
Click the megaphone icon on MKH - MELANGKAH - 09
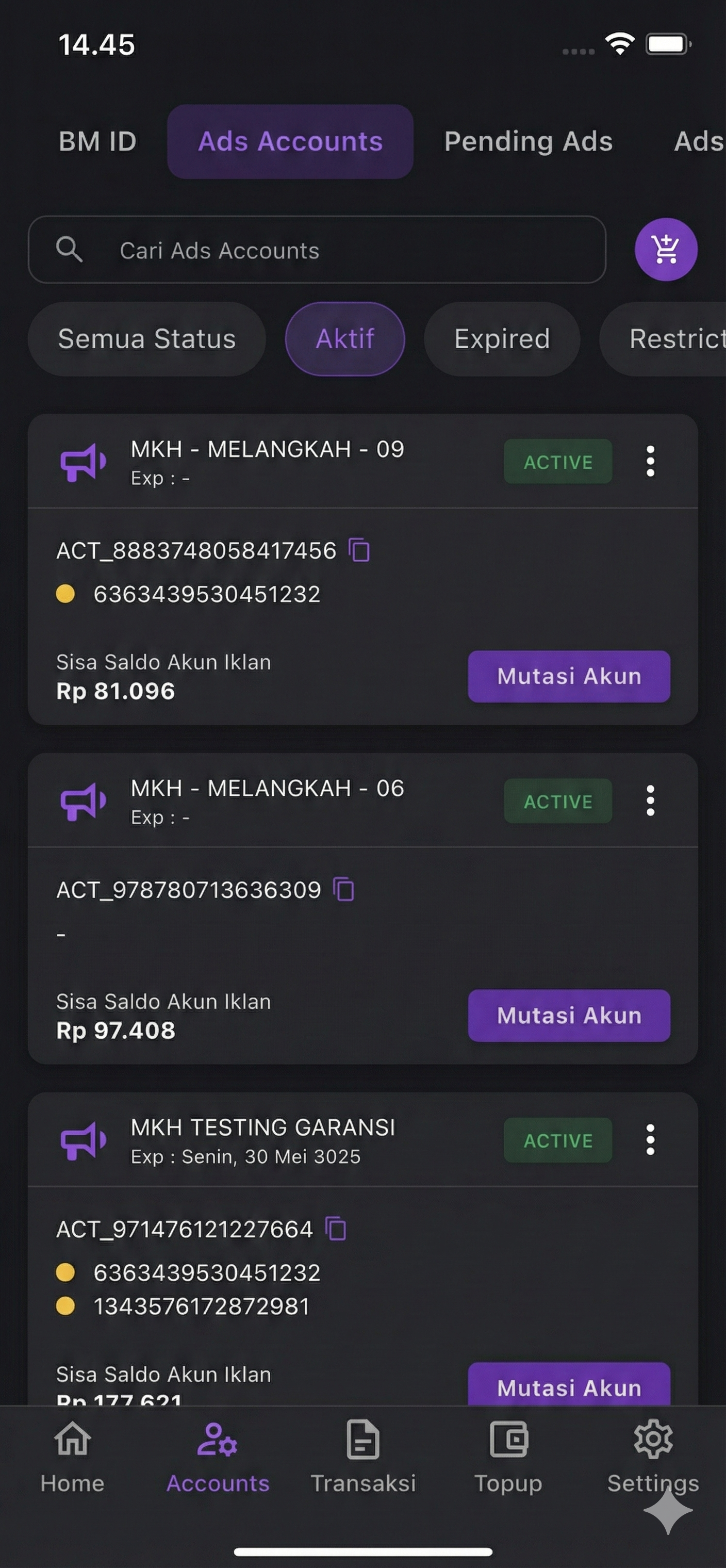pos(83,462)
